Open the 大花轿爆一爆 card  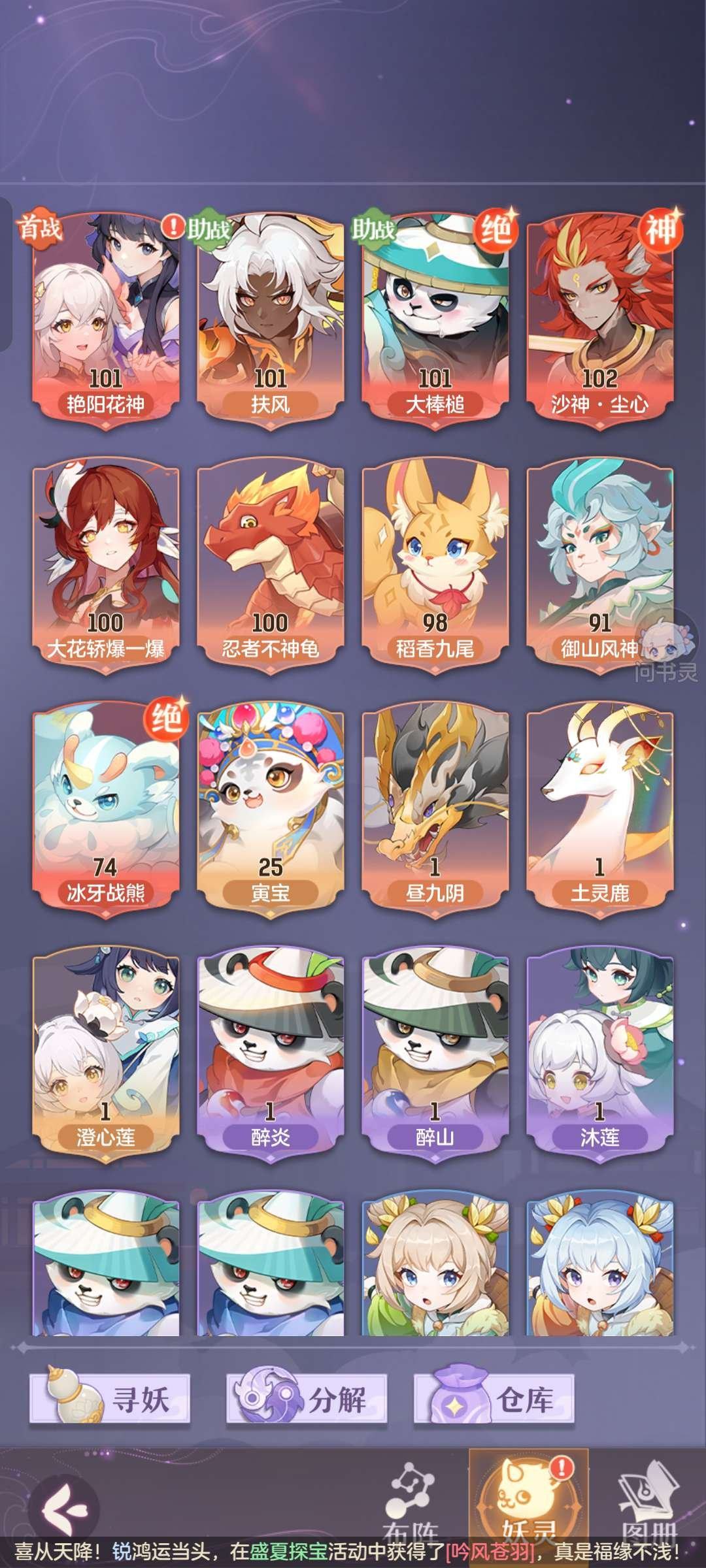(106, 562)
